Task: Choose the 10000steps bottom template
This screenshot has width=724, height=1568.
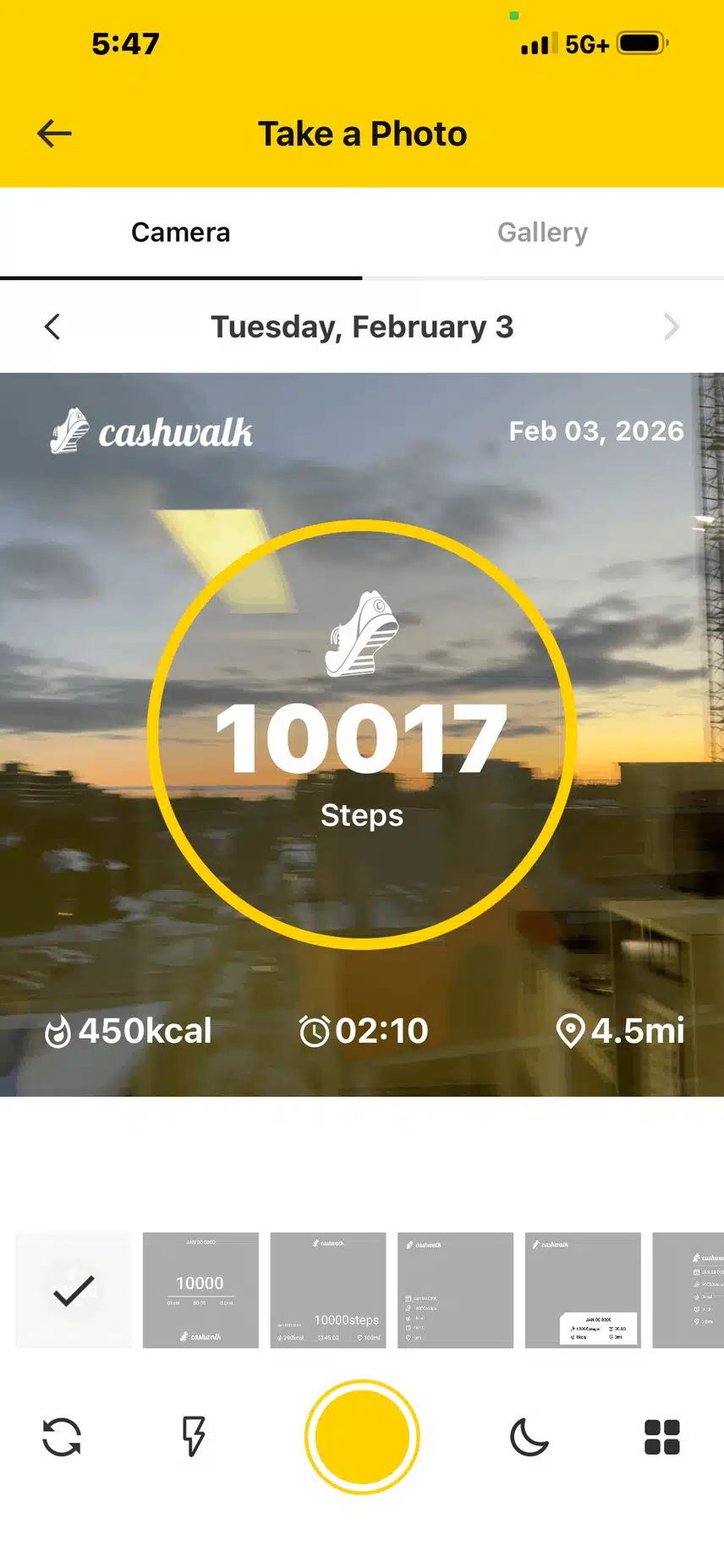Action: [x=328, y=1290]
